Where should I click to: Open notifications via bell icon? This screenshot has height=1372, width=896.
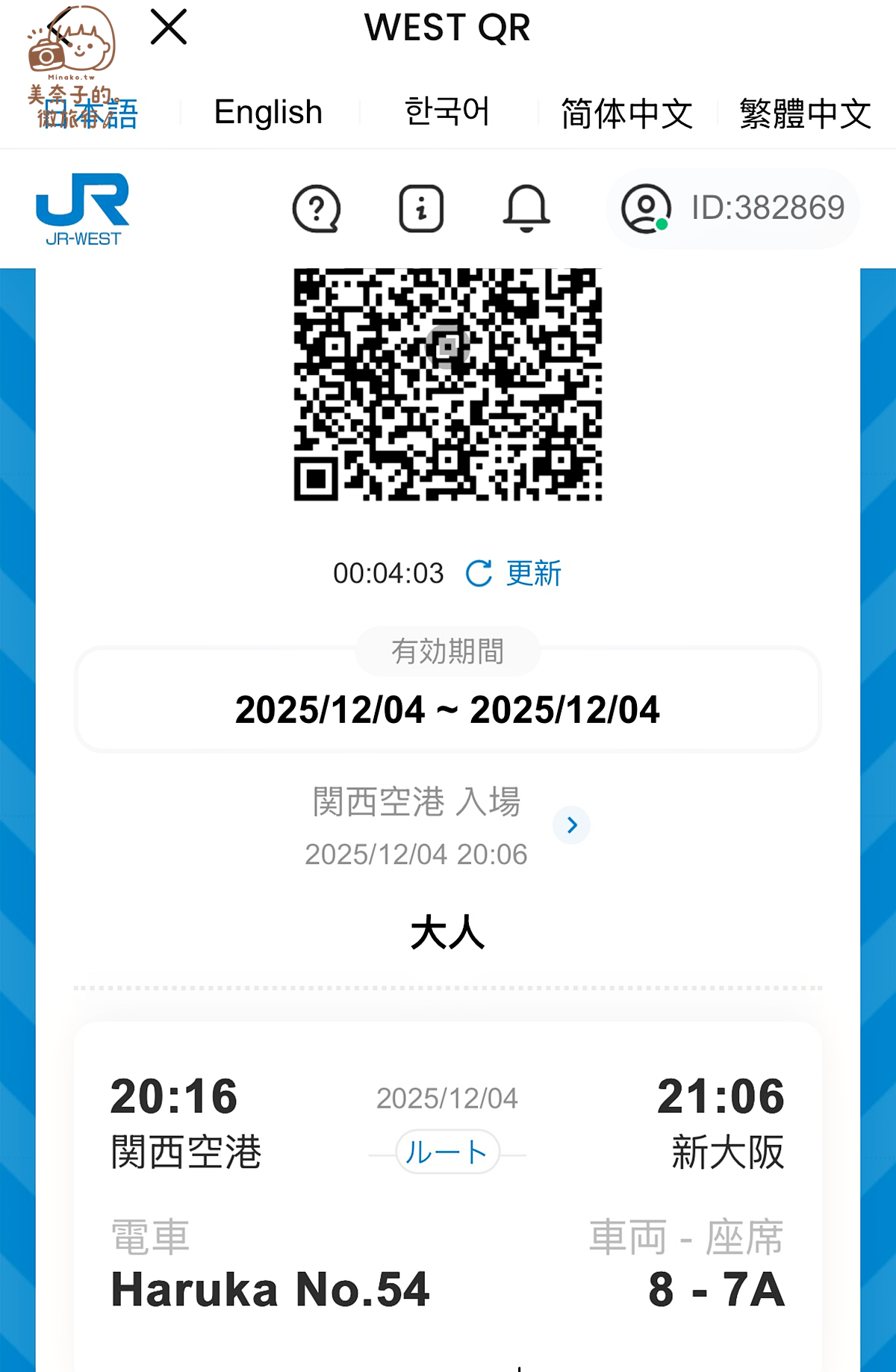click(x=528, y=209)
